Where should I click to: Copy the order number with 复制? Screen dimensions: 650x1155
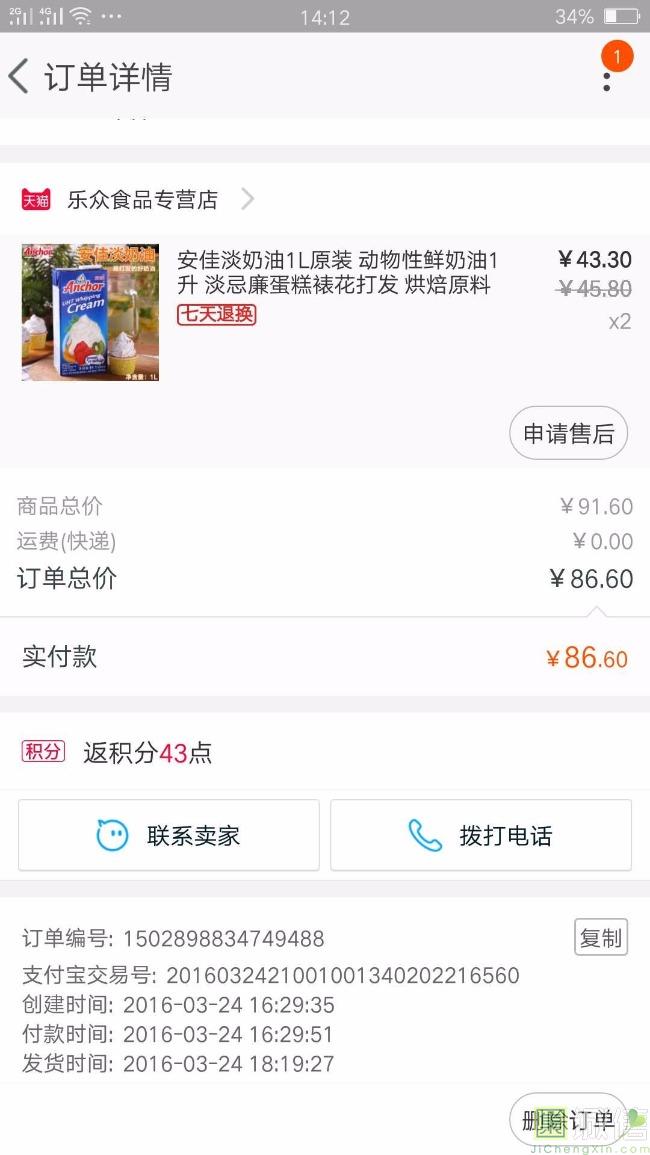point(601,938)
